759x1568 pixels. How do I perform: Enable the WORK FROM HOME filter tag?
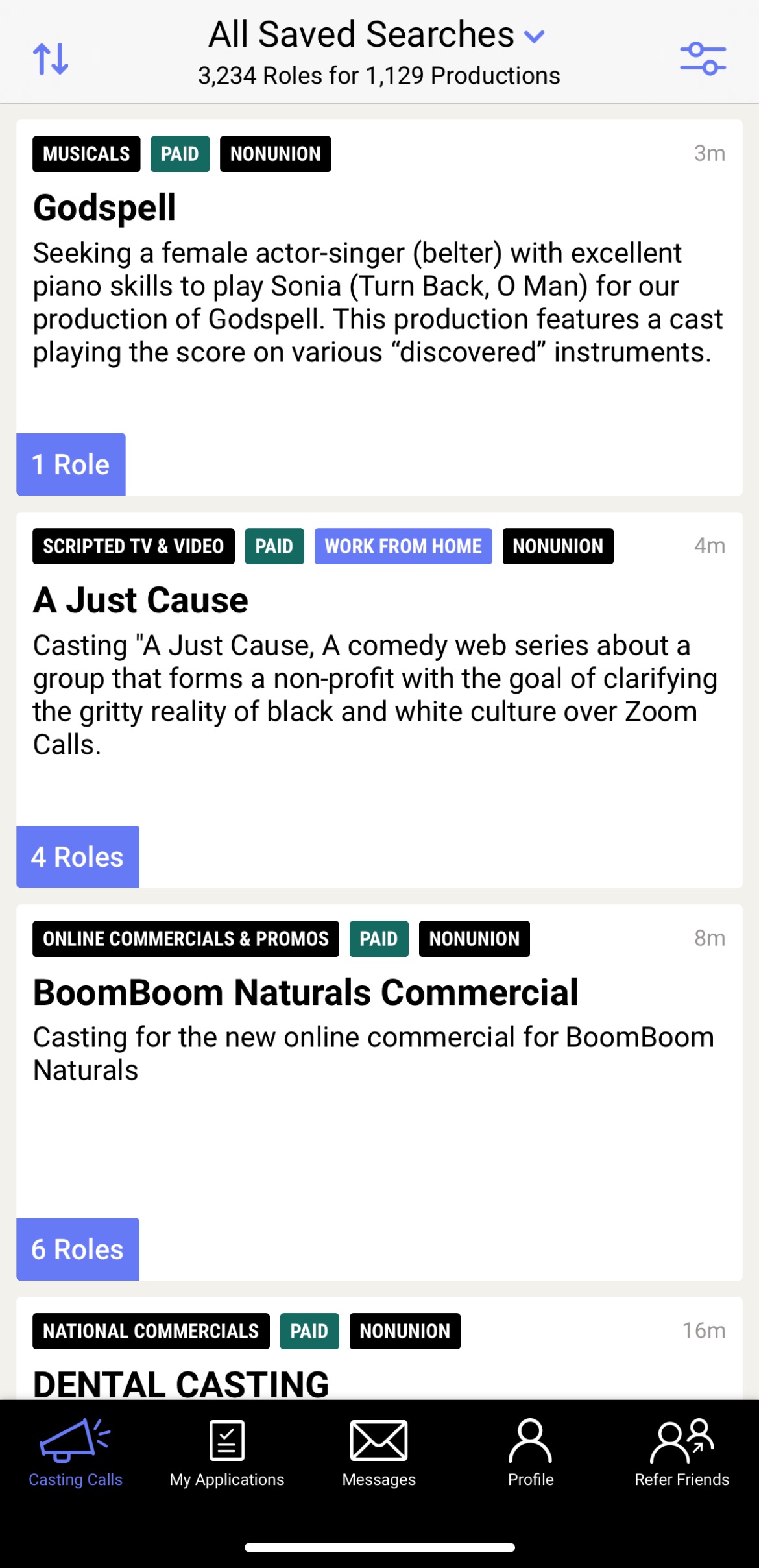coord(403,546)
